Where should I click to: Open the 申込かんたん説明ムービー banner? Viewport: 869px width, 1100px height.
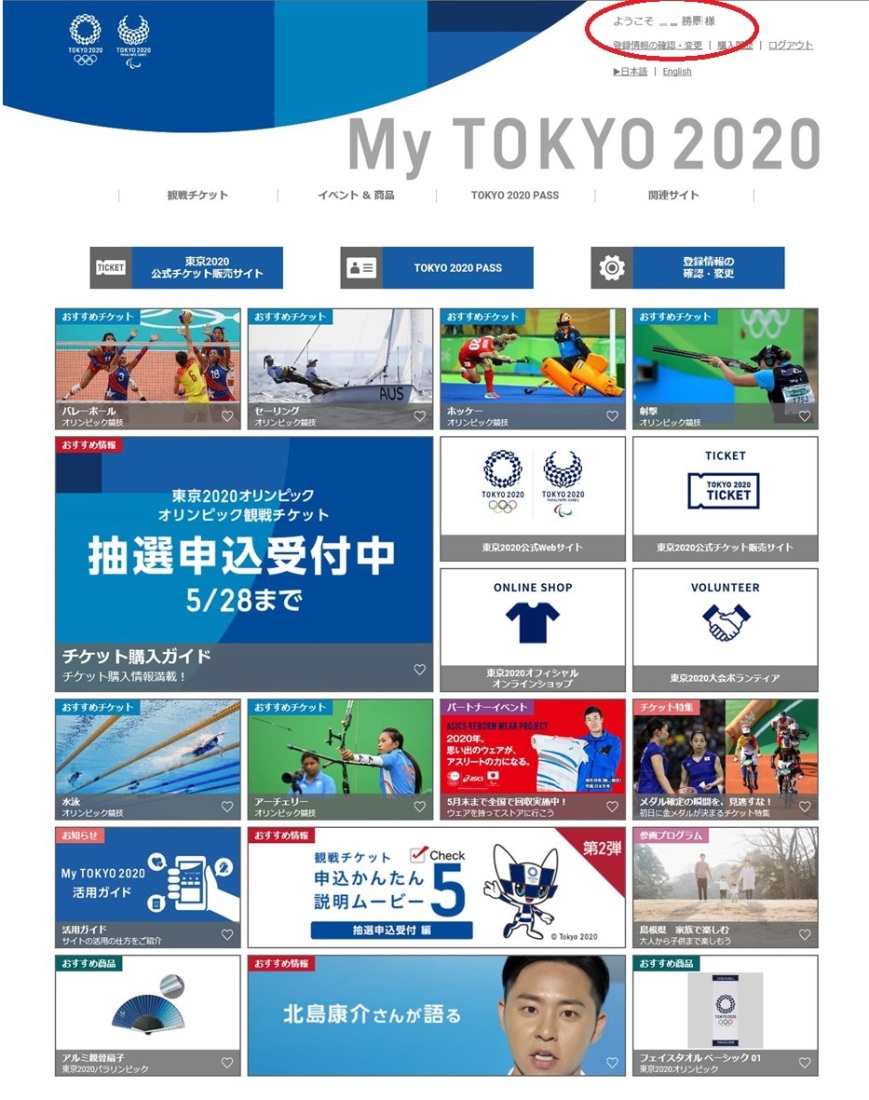coord(436,886)
